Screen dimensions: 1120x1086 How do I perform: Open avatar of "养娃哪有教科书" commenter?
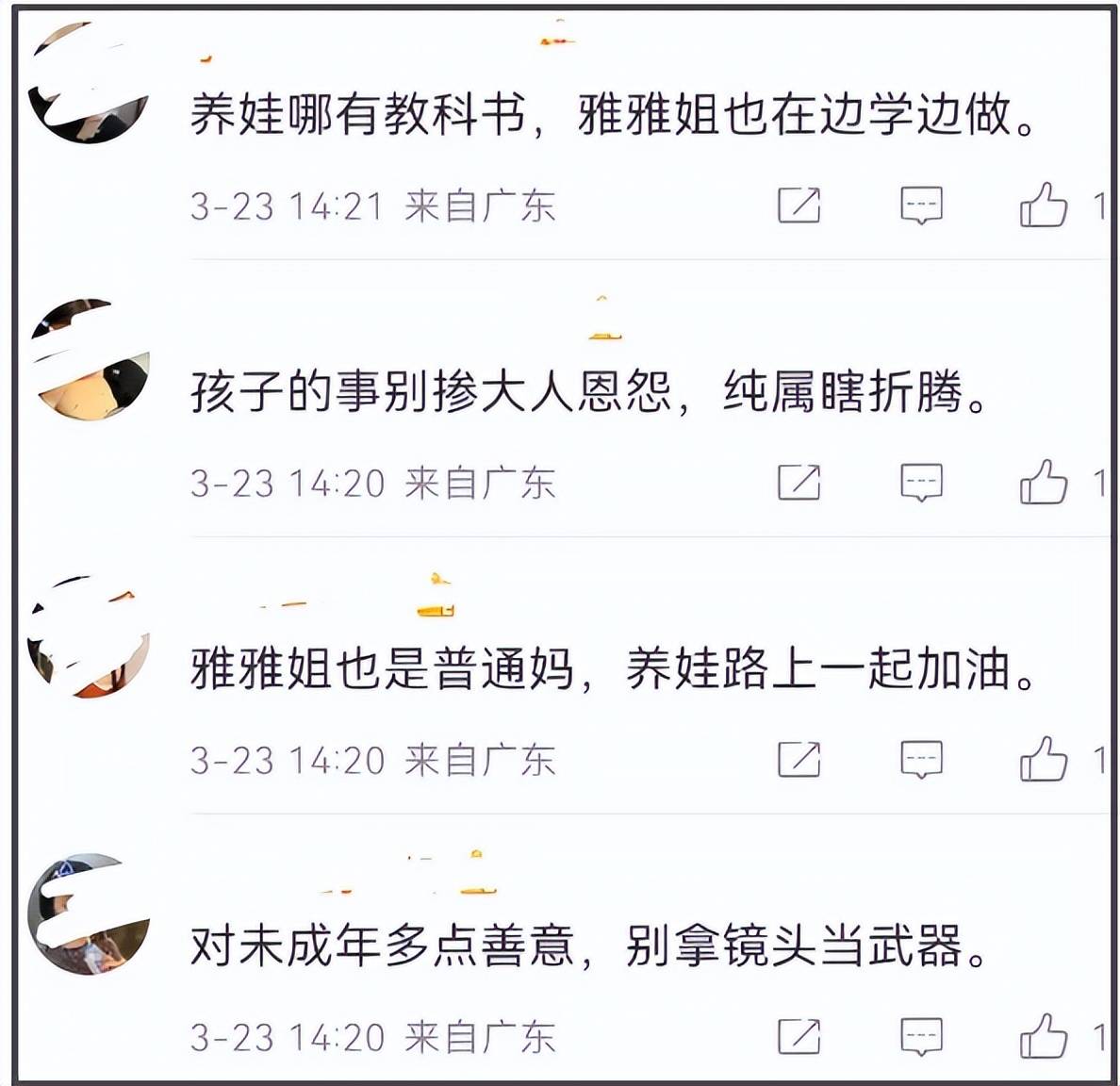[x=89, y=85]
